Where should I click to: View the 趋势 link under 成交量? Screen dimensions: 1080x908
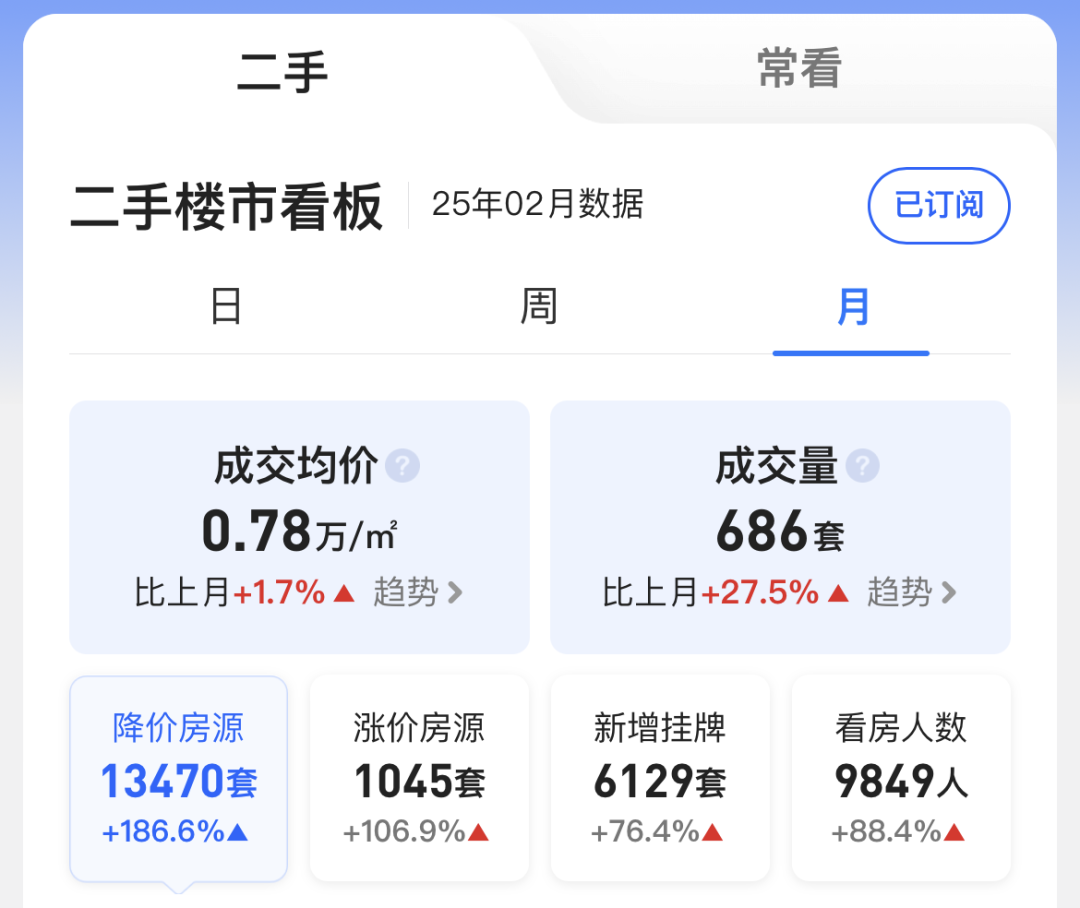911,592
